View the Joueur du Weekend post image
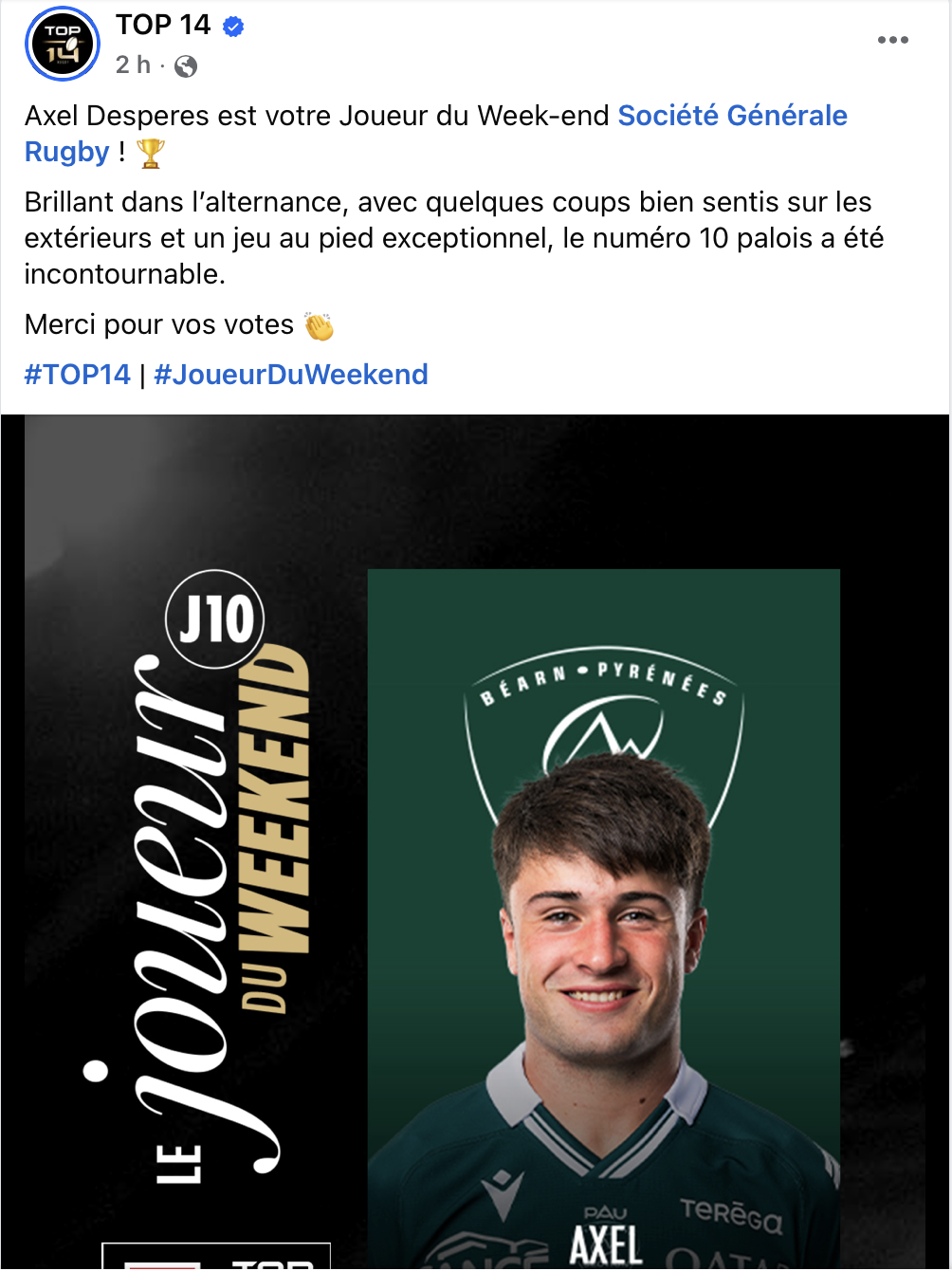 [474, 844]
